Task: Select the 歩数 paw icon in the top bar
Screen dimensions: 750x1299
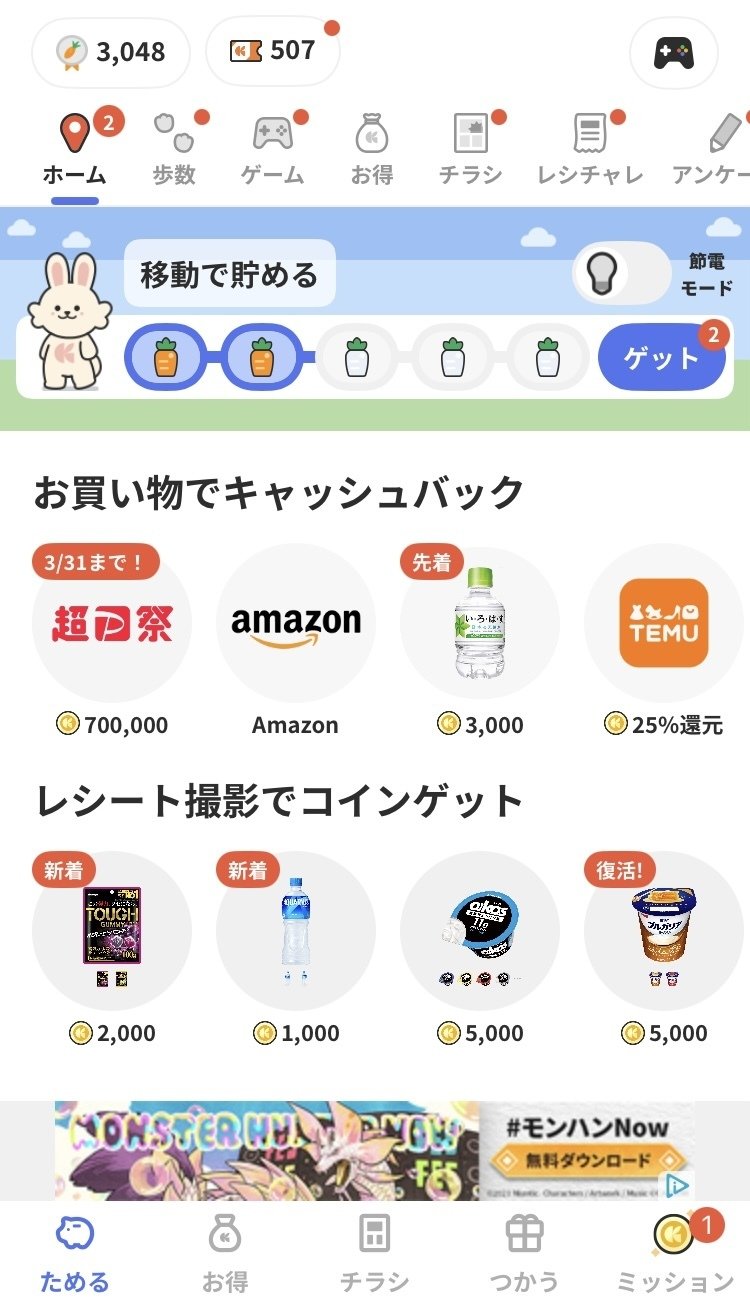Action: tap(174, 135)
